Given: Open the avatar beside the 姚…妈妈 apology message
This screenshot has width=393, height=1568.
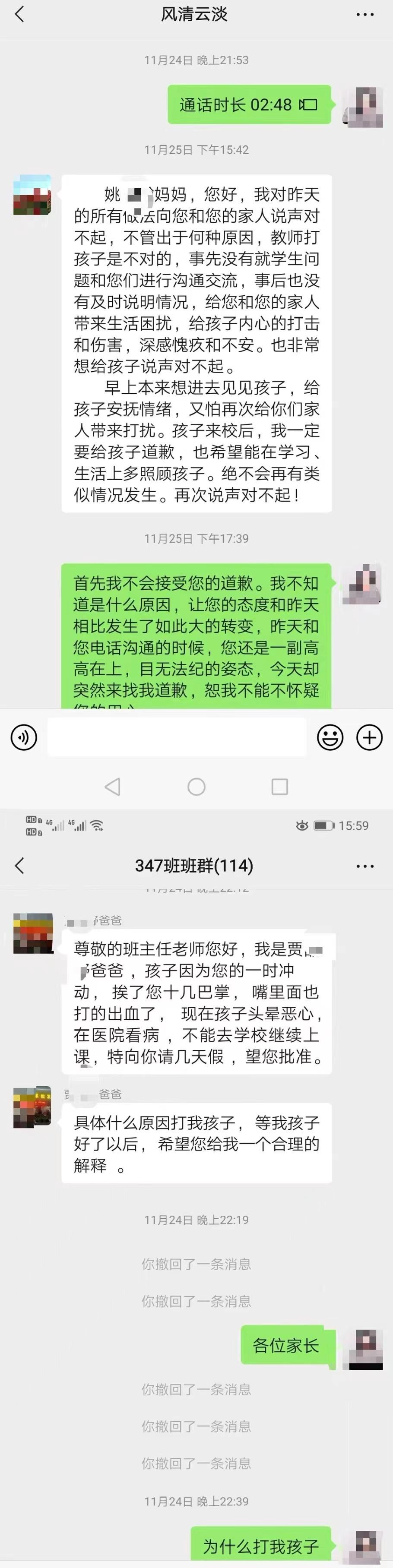Looking at the screenshot, I should [32, 196].
